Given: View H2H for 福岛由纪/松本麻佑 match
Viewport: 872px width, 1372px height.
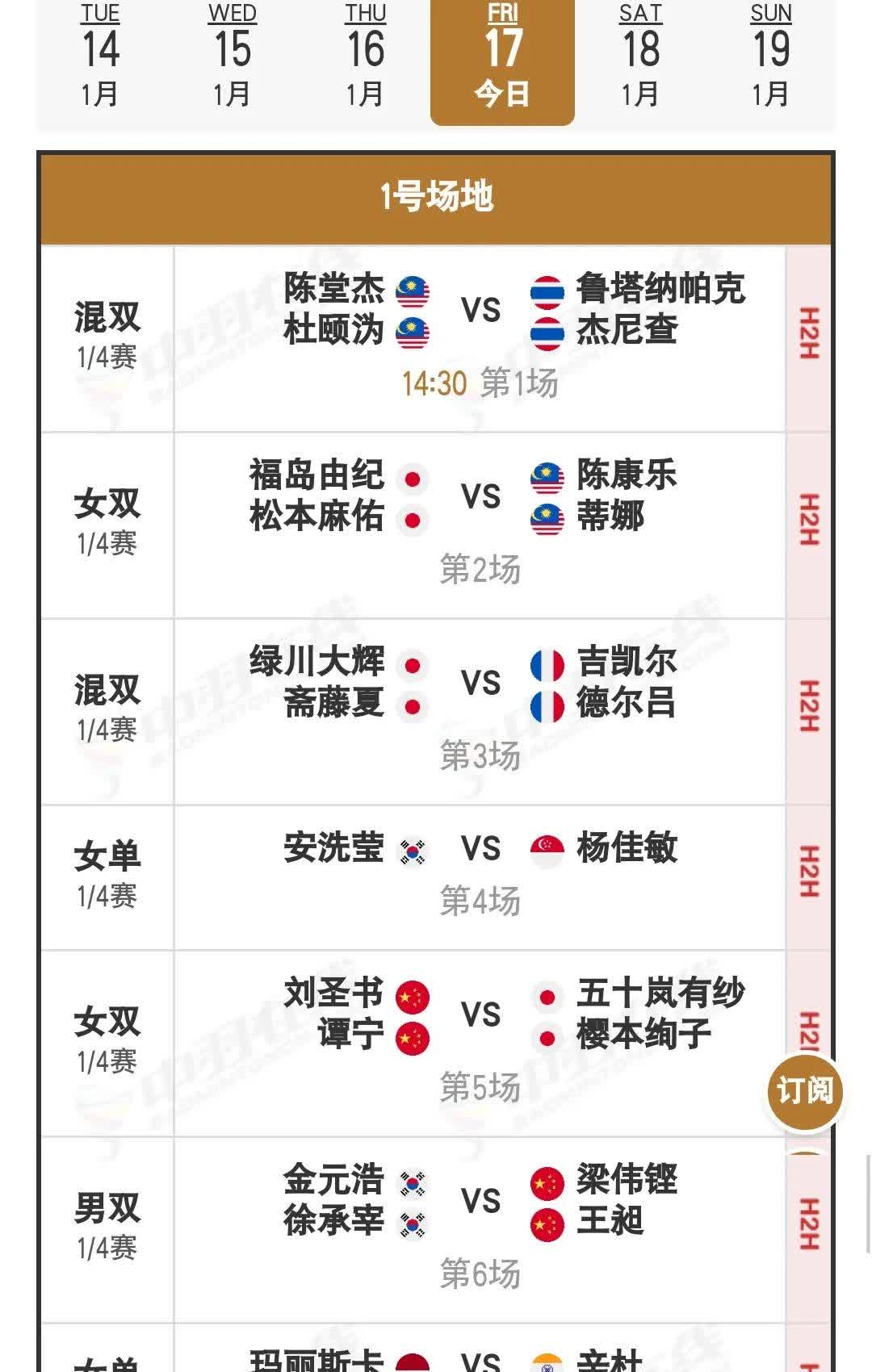Looking at the screenshot, I should 808,520.
